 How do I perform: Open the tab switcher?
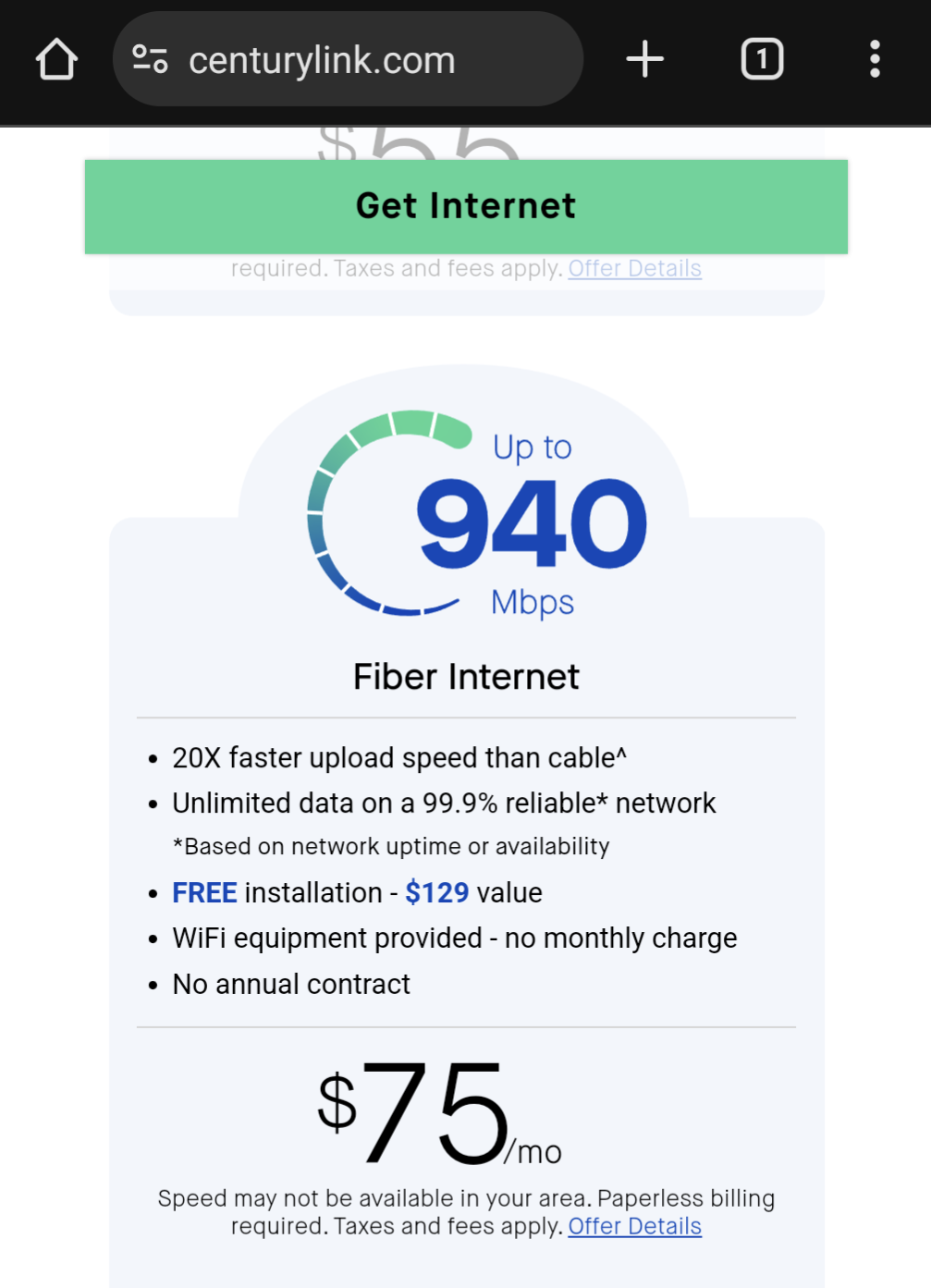[762, 60]
